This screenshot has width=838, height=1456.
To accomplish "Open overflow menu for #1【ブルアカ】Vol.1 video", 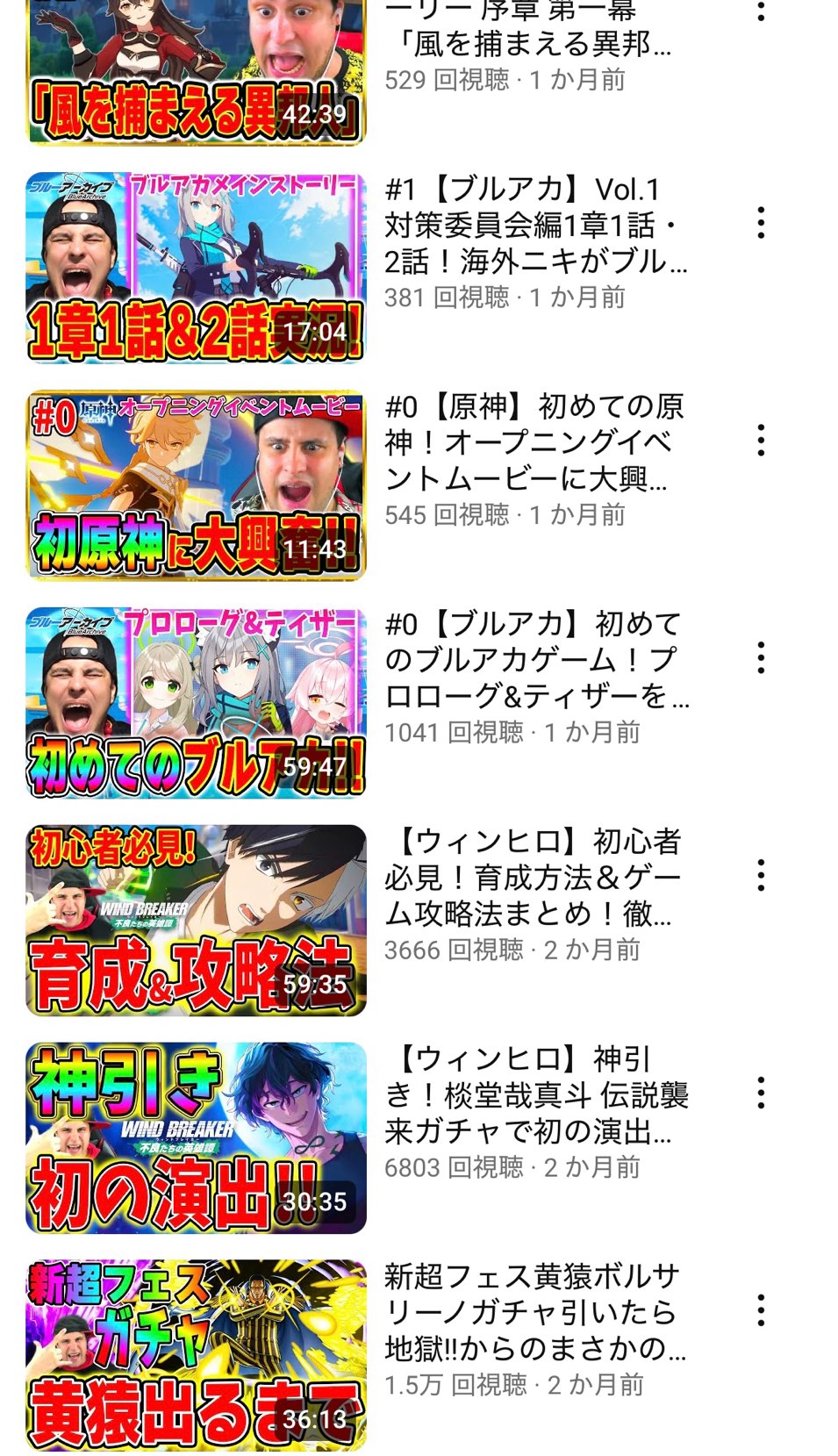I will pyautogui.click(x=761, y=223).
